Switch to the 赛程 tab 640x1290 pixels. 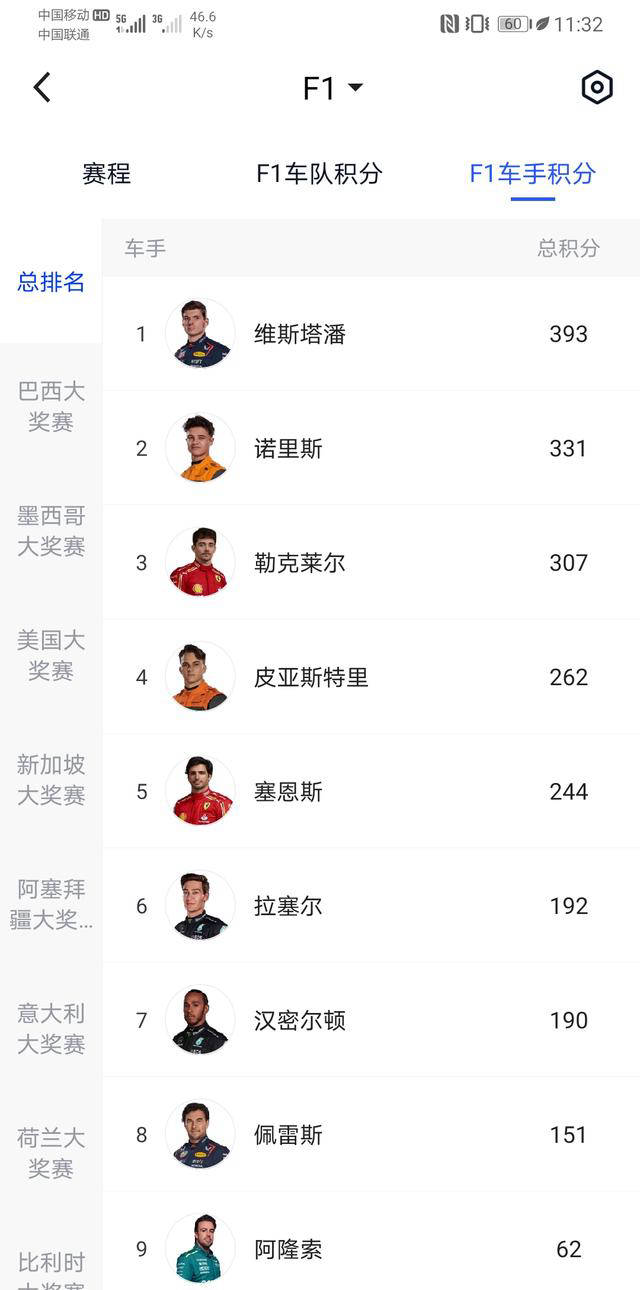(106, 173)
